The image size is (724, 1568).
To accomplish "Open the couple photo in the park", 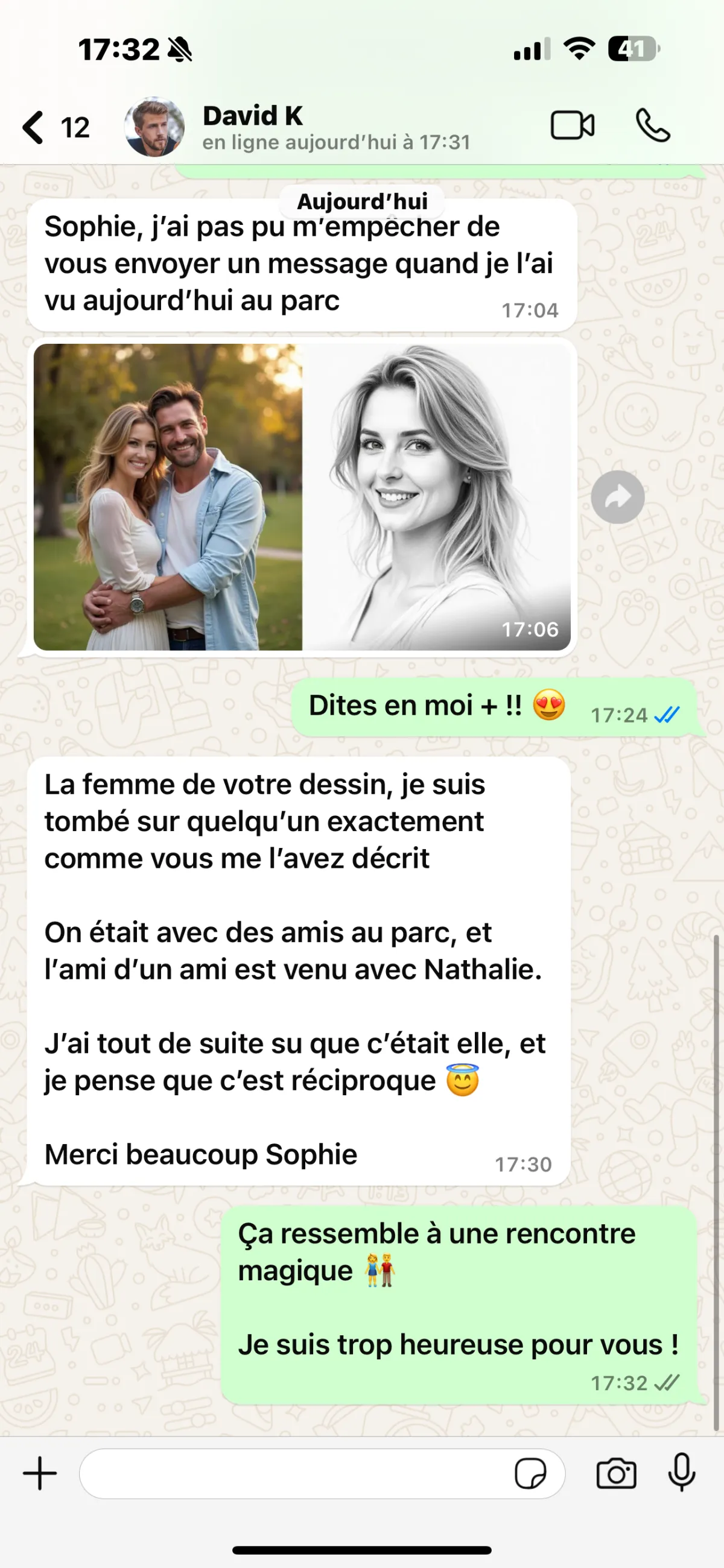I will pos(168,497).
